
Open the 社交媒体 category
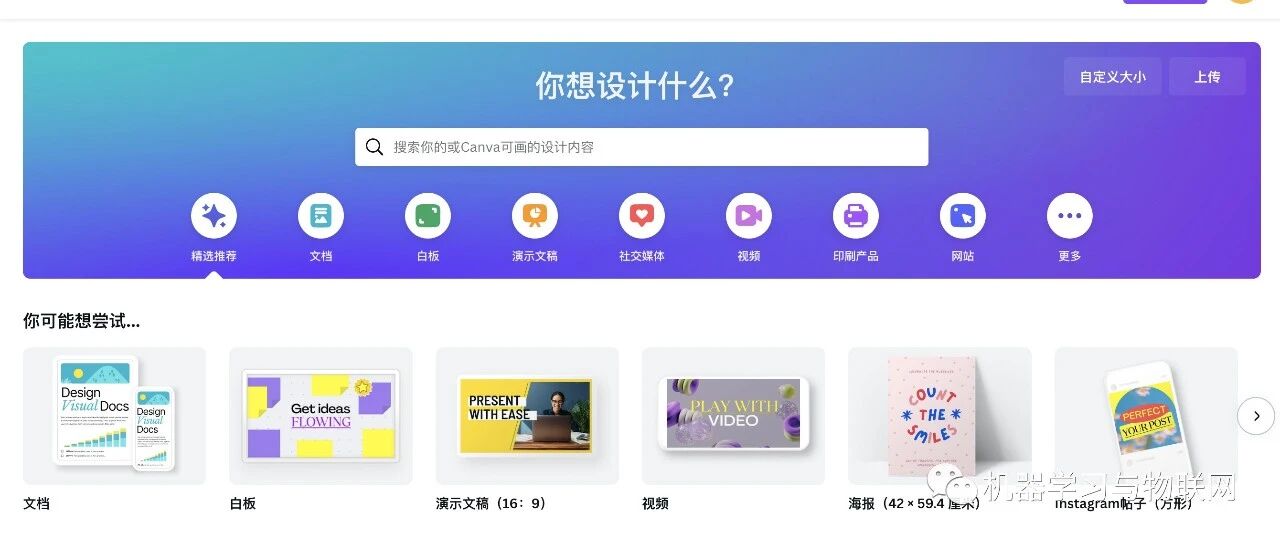(x=642, y=216)
